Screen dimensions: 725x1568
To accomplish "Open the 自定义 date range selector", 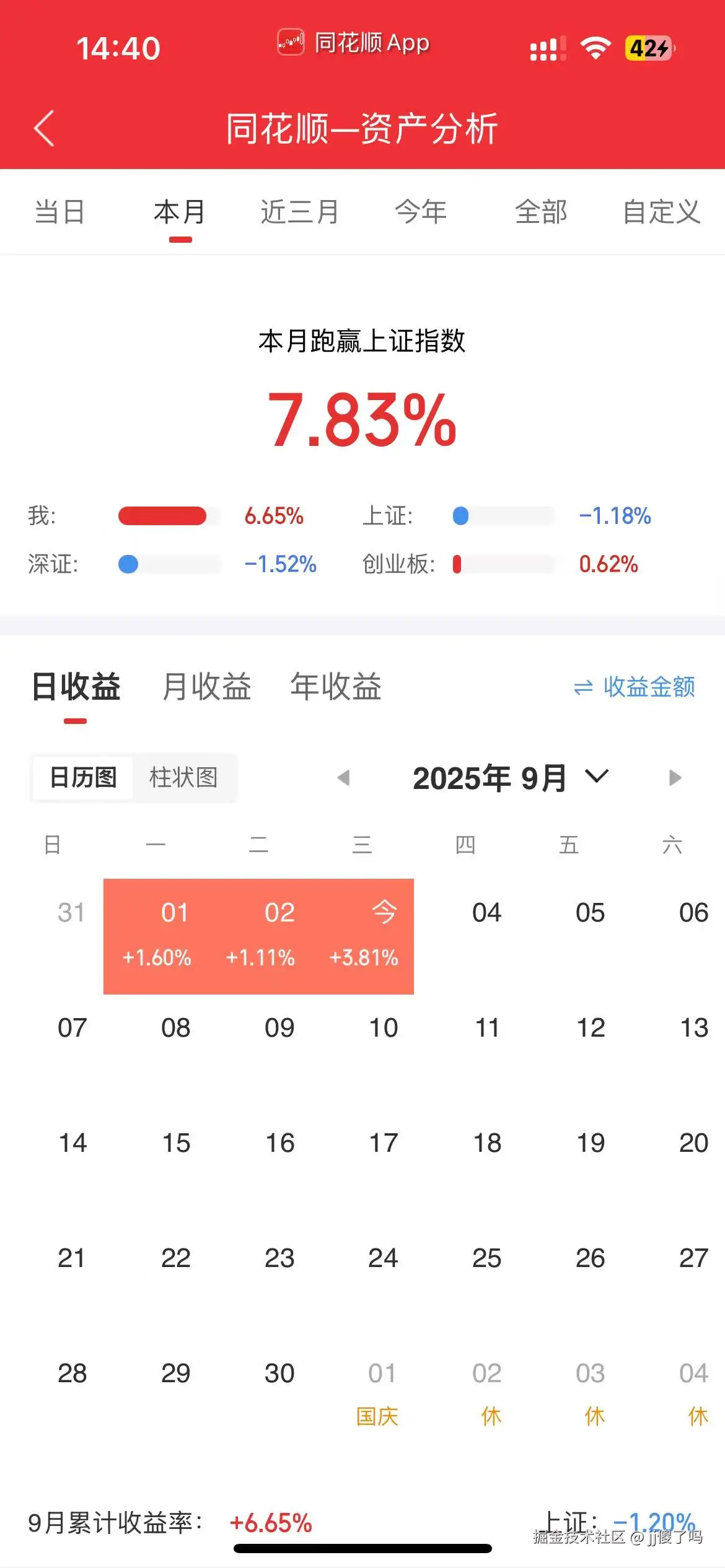I will [x=663, y=212].
